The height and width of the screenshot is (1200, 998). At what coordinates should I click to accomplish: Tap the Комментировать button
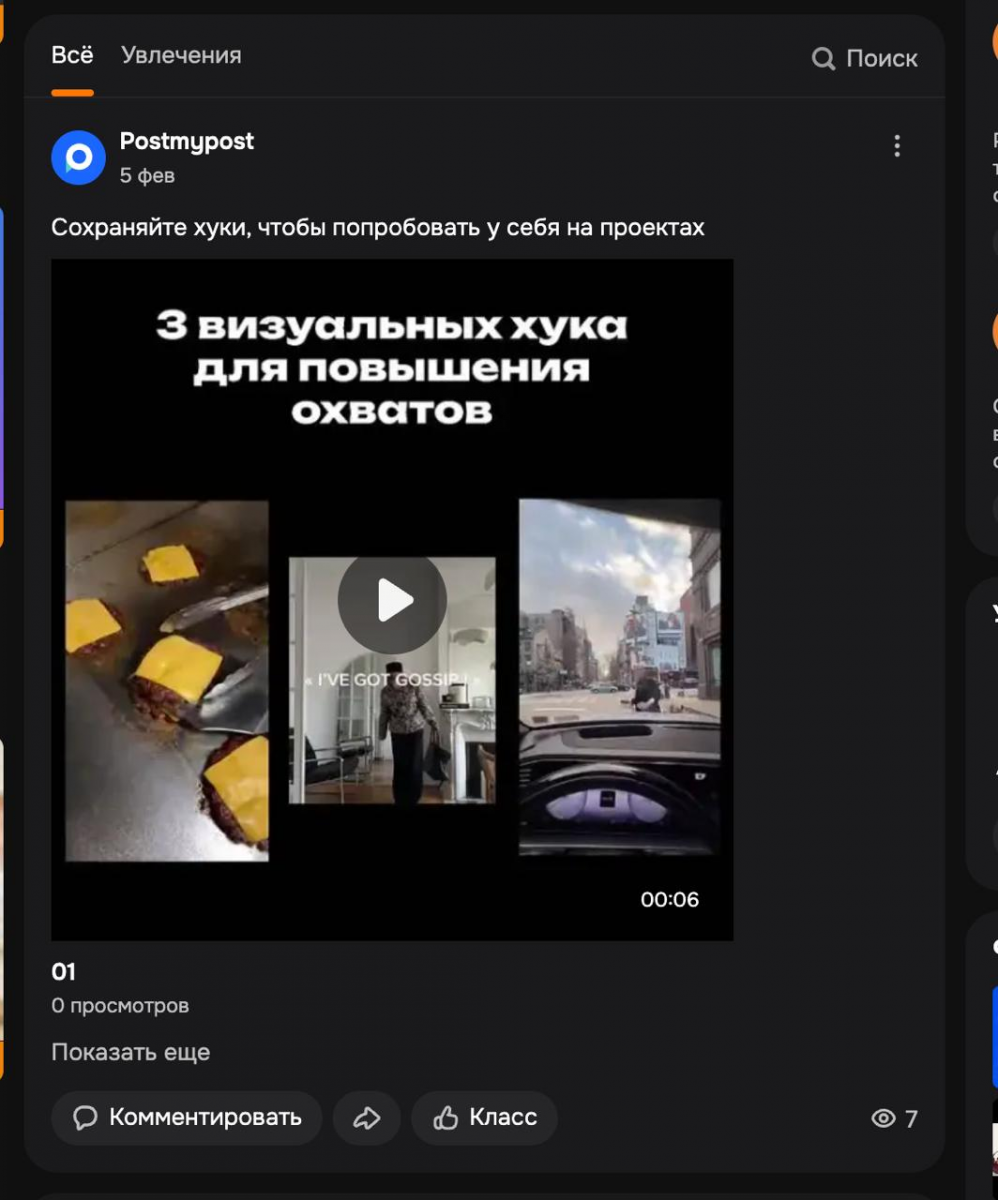187,1117
